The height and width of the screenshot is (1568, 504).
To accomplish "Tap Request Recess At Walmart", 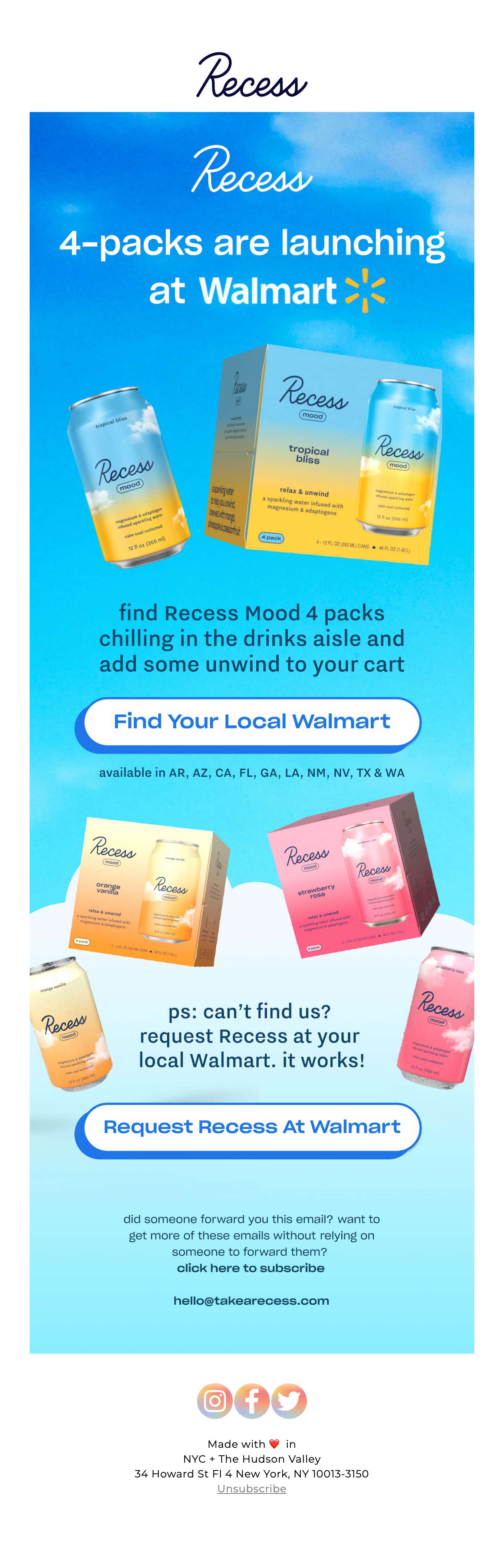I will (252, 1127).
